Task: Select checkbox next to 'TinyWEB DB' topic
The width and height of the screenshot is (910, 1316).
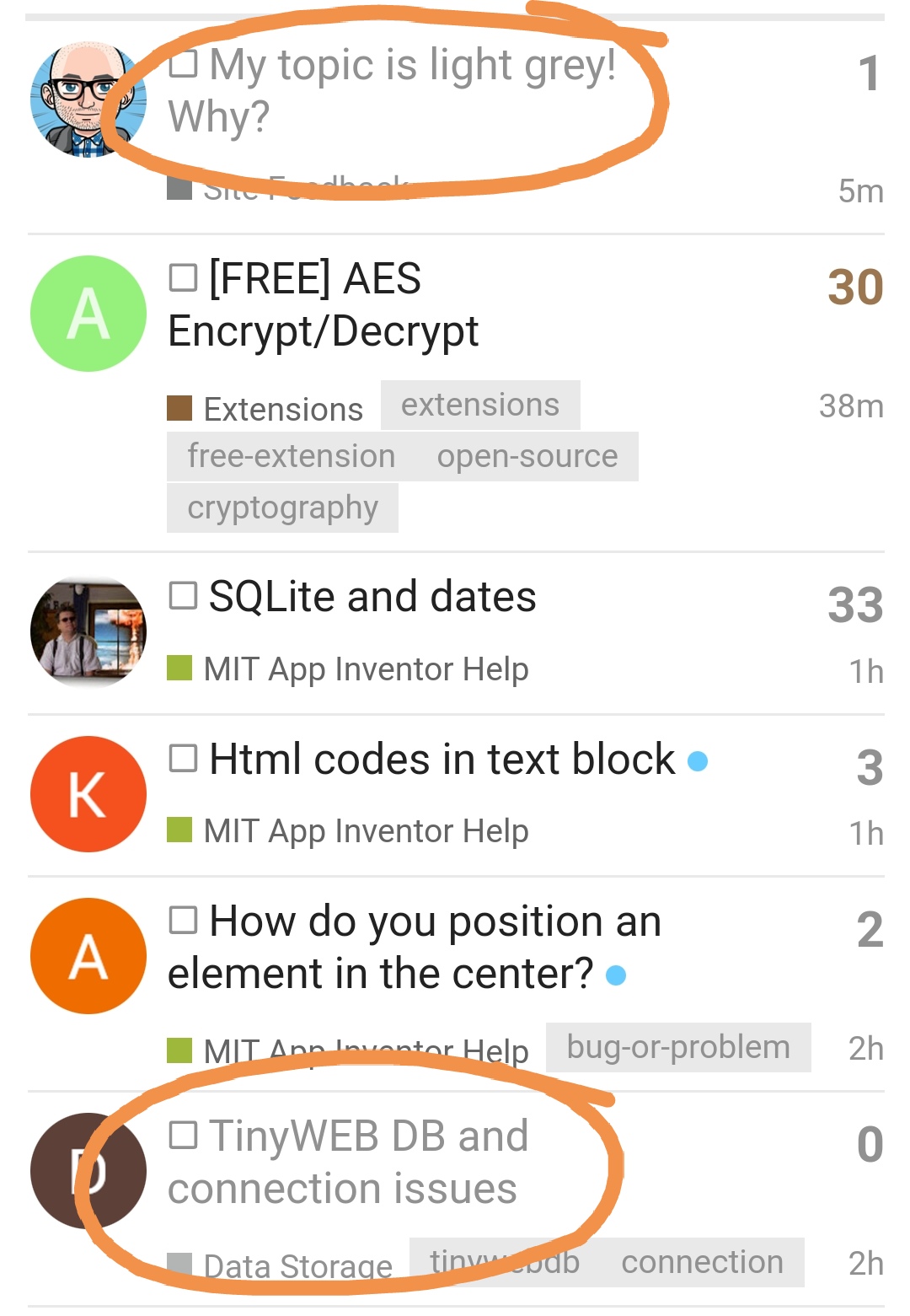Action: (x=183, y=1135)
